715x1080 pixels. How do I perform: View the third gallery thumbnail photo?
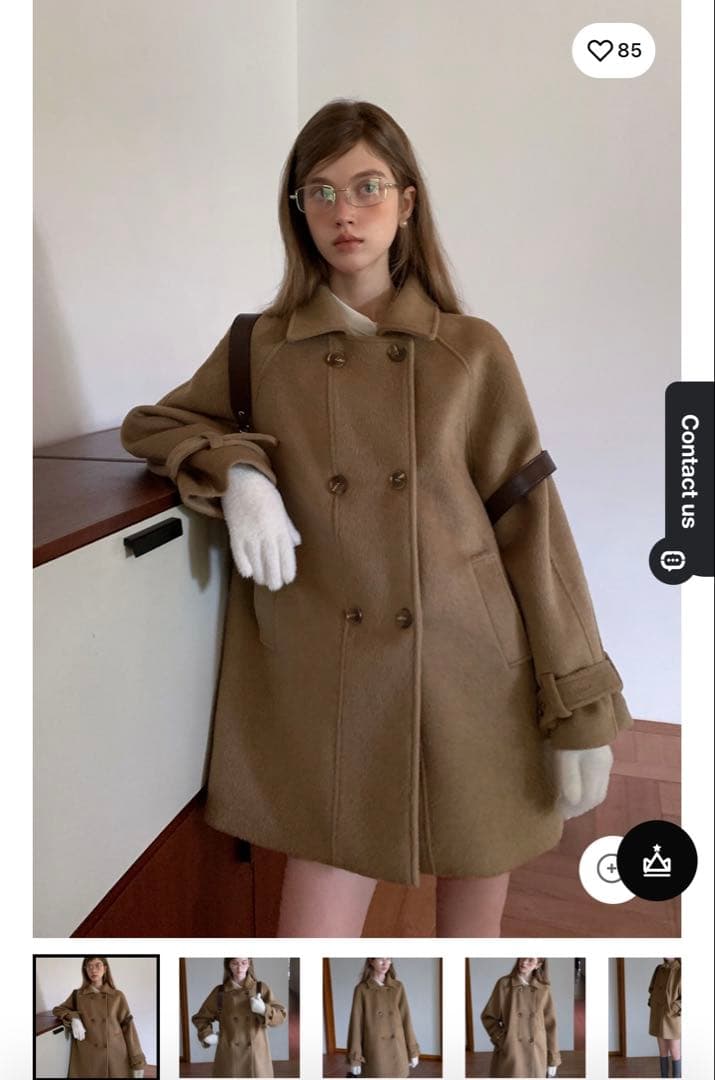[382, 1017]
